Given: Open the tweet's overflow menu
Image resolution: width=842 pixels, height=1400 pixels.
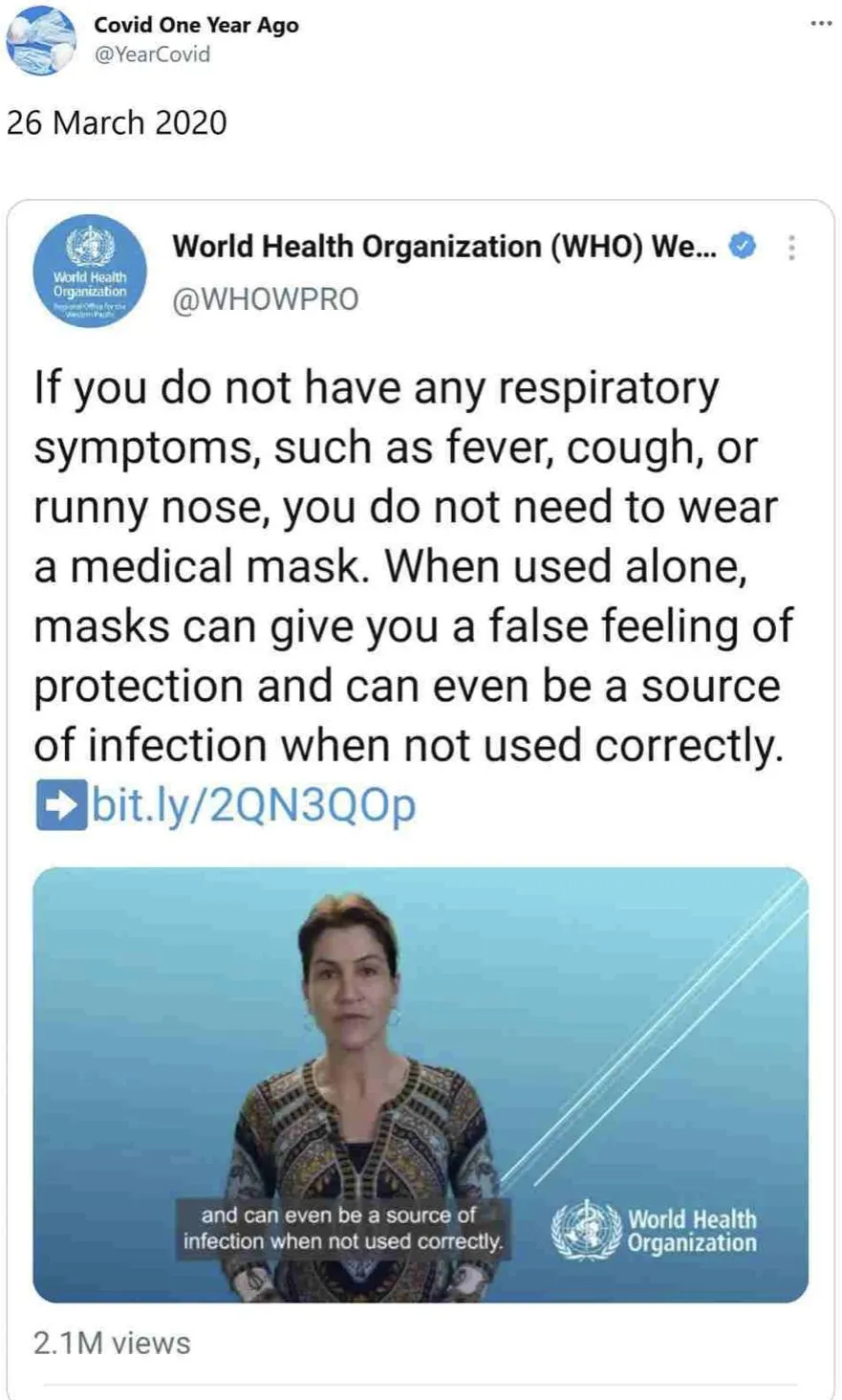Looking at the screenshot, I should pos(820,23).
